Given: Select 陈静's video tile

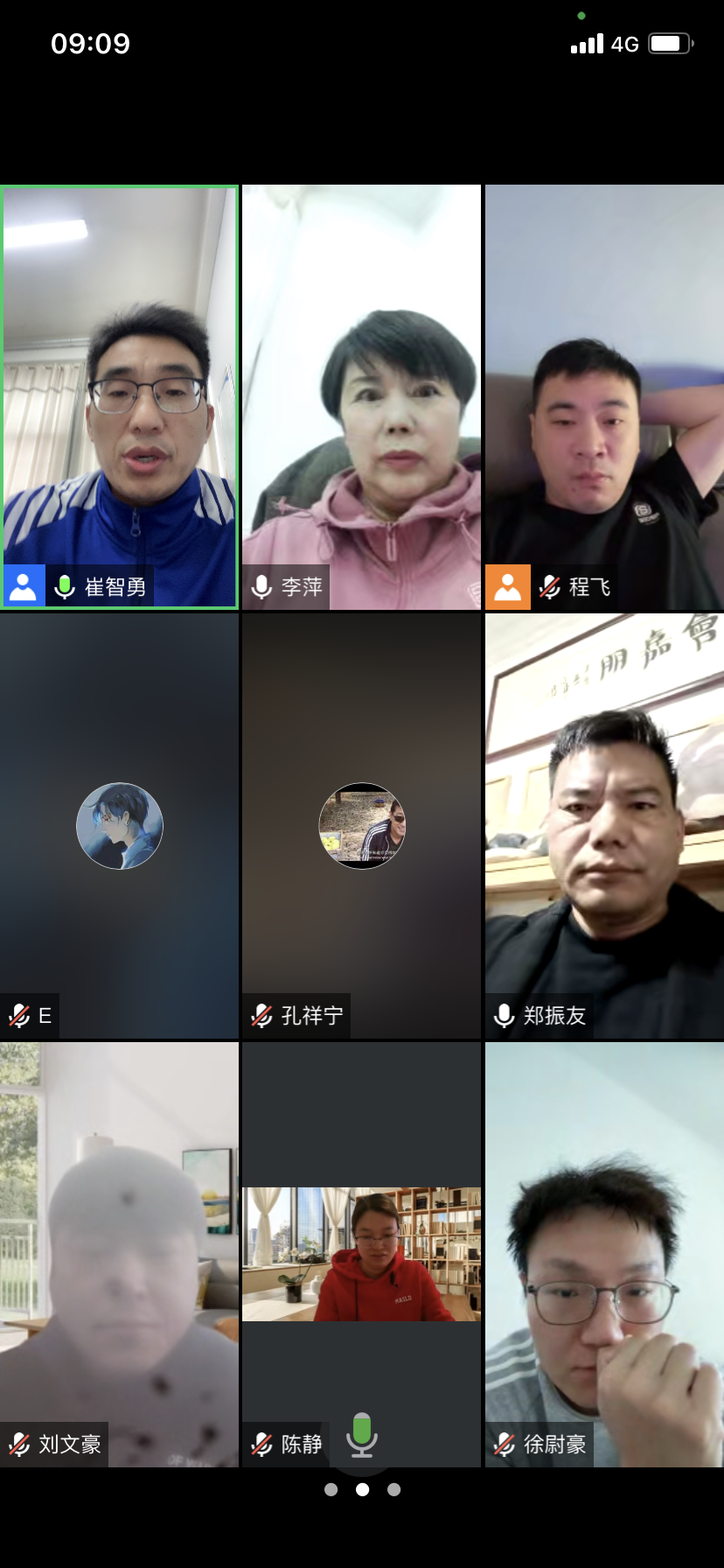Looking at the screenshot, I should [x=361, y=1253].
